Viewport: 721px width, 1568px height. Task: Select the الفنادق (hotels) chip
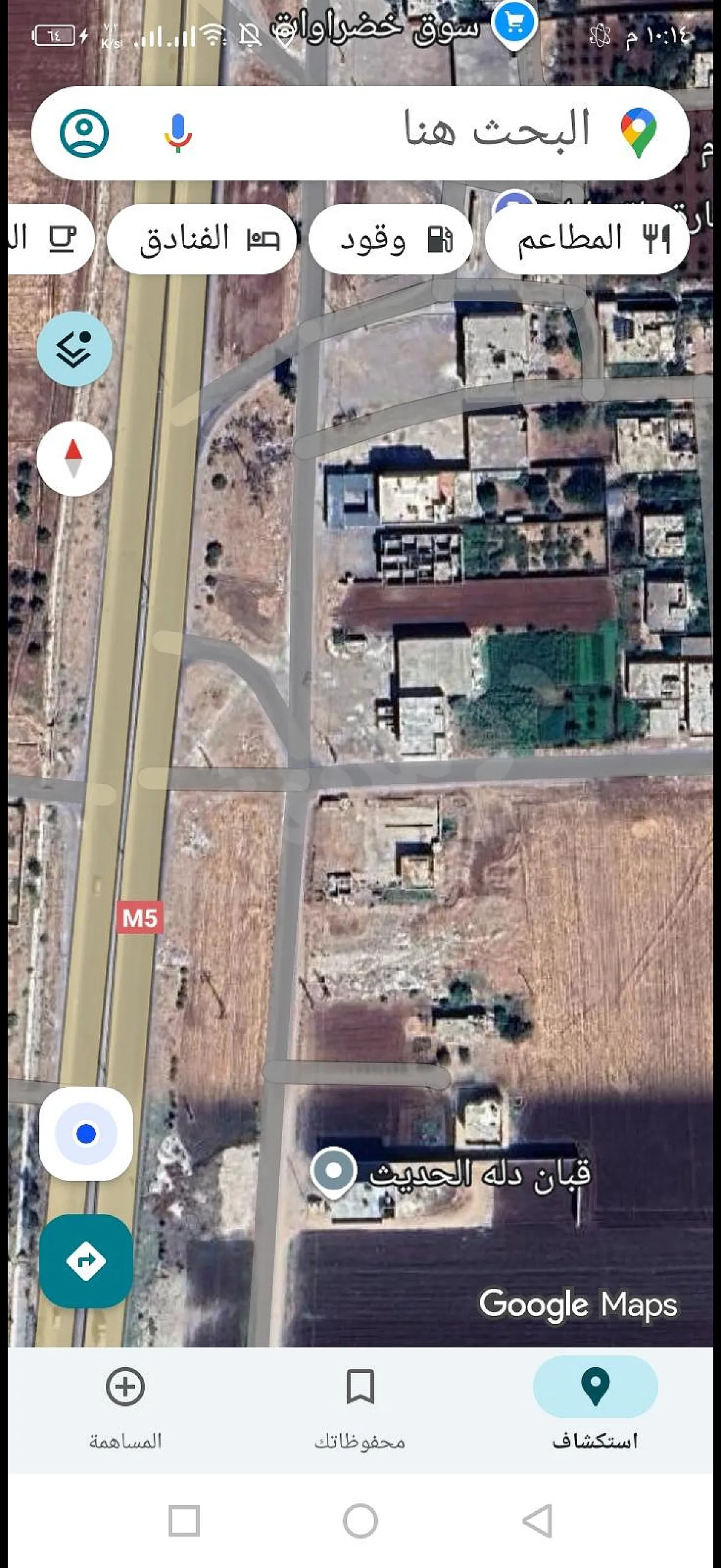(201, 239)
